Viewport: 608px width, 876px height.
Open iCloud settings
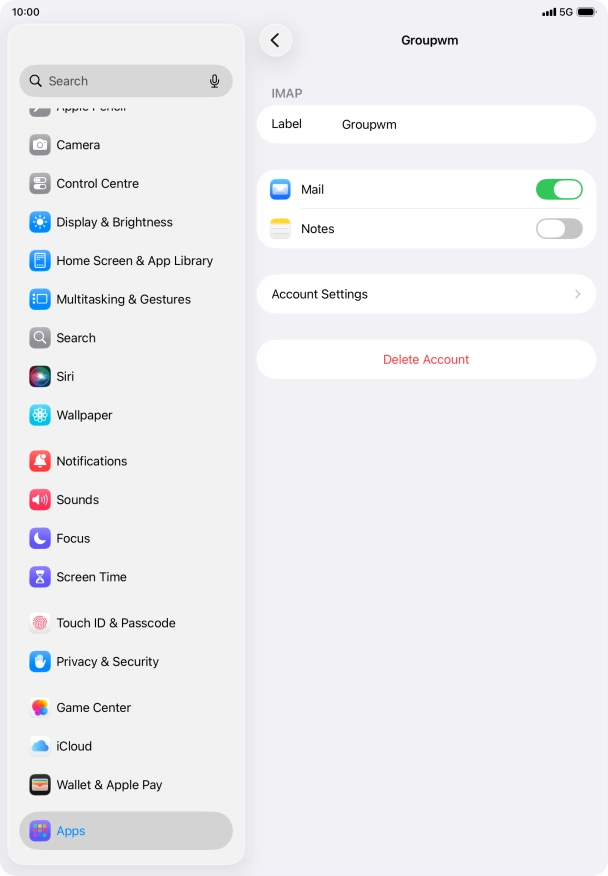pos(74,746)
